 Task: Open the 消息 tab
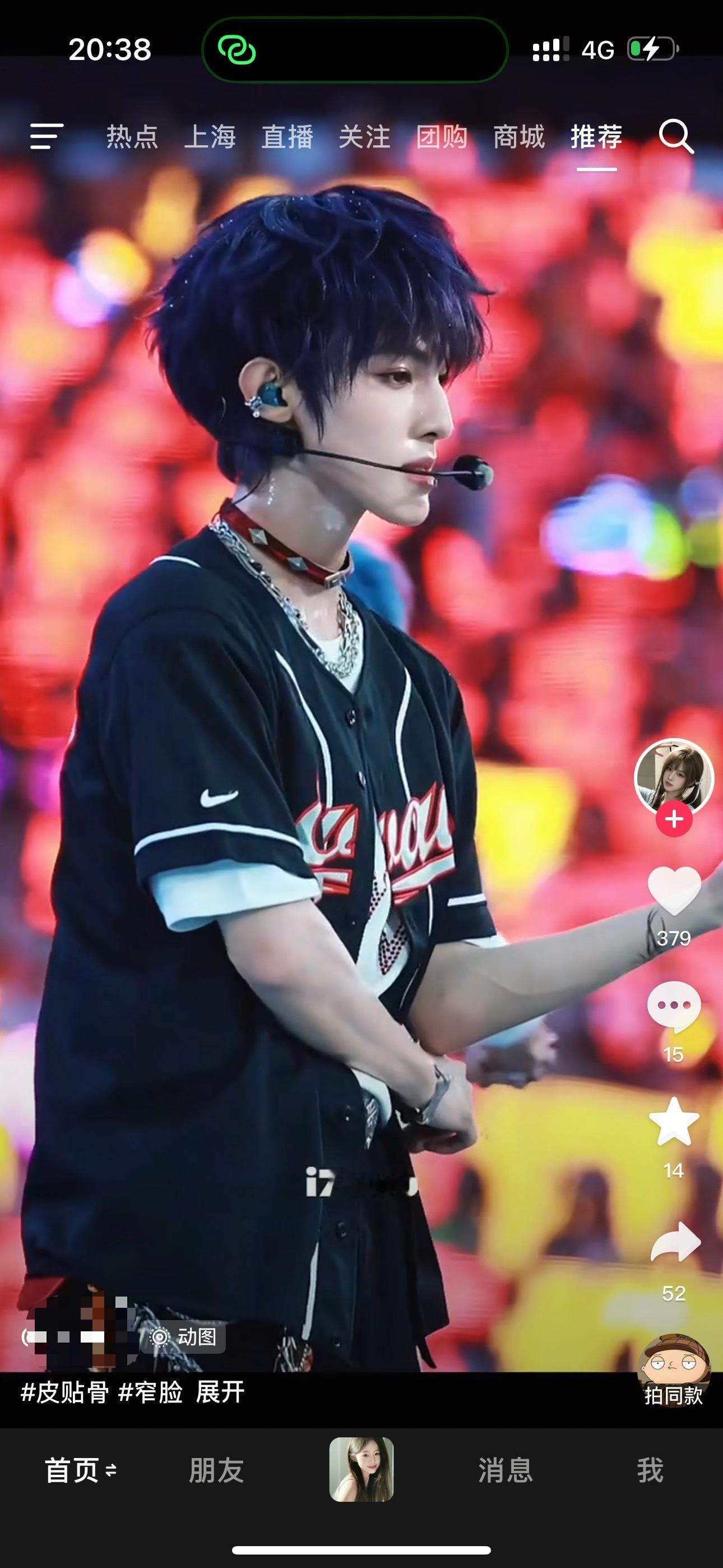click(505, 1470)
